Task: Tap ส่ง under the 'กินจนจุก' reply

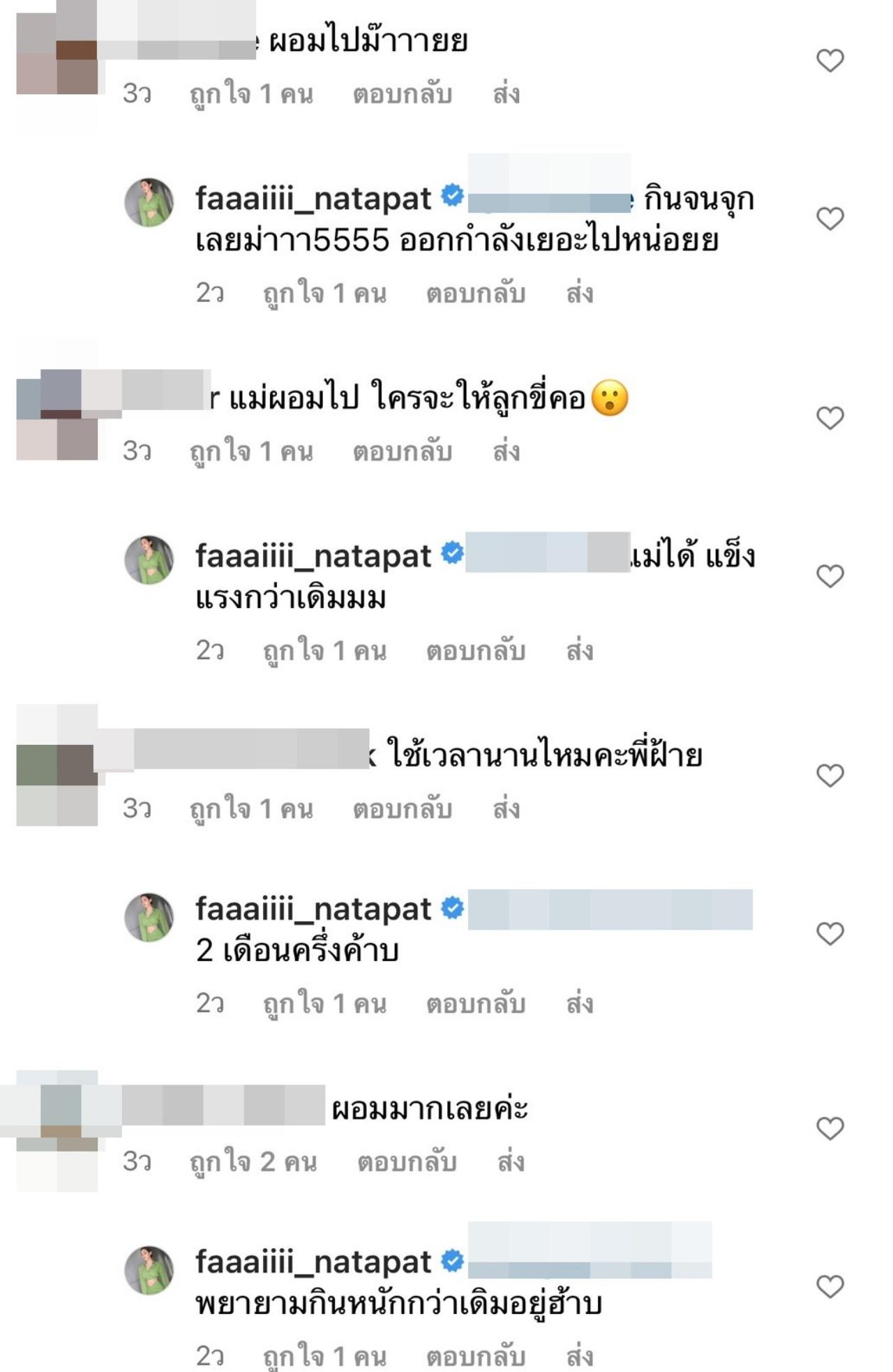Action: [579, 294]
